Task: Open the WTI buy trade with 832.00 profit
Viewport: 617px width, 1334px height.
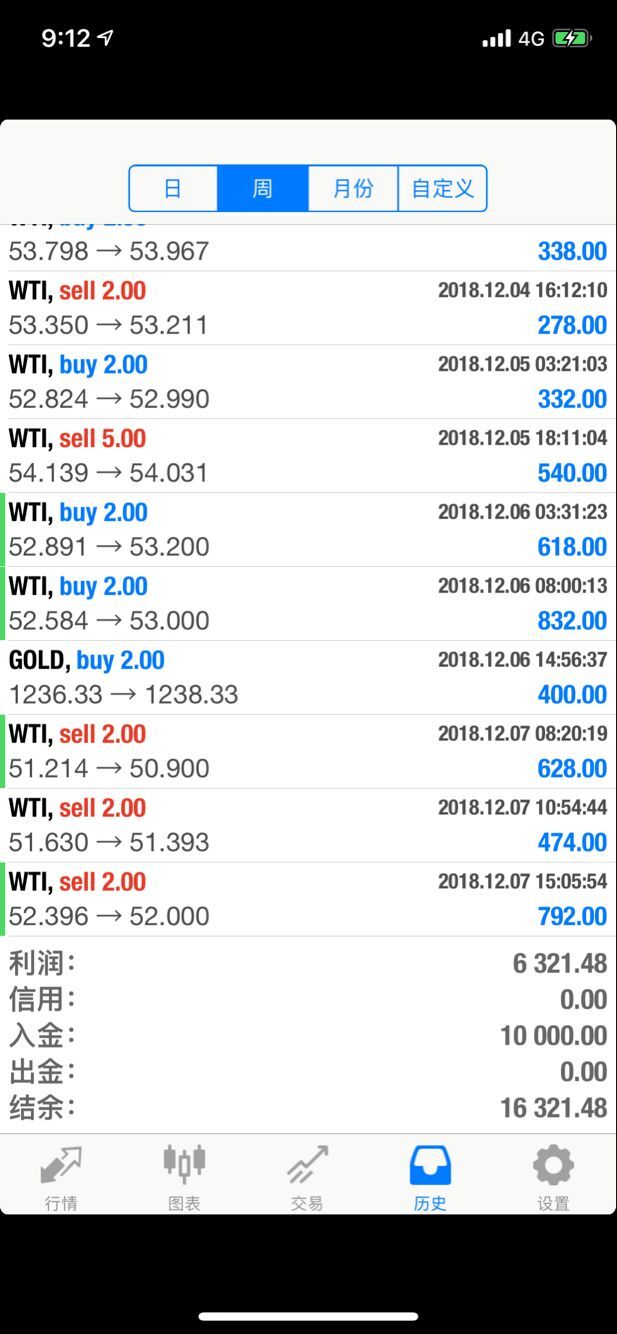Action: 308,604
